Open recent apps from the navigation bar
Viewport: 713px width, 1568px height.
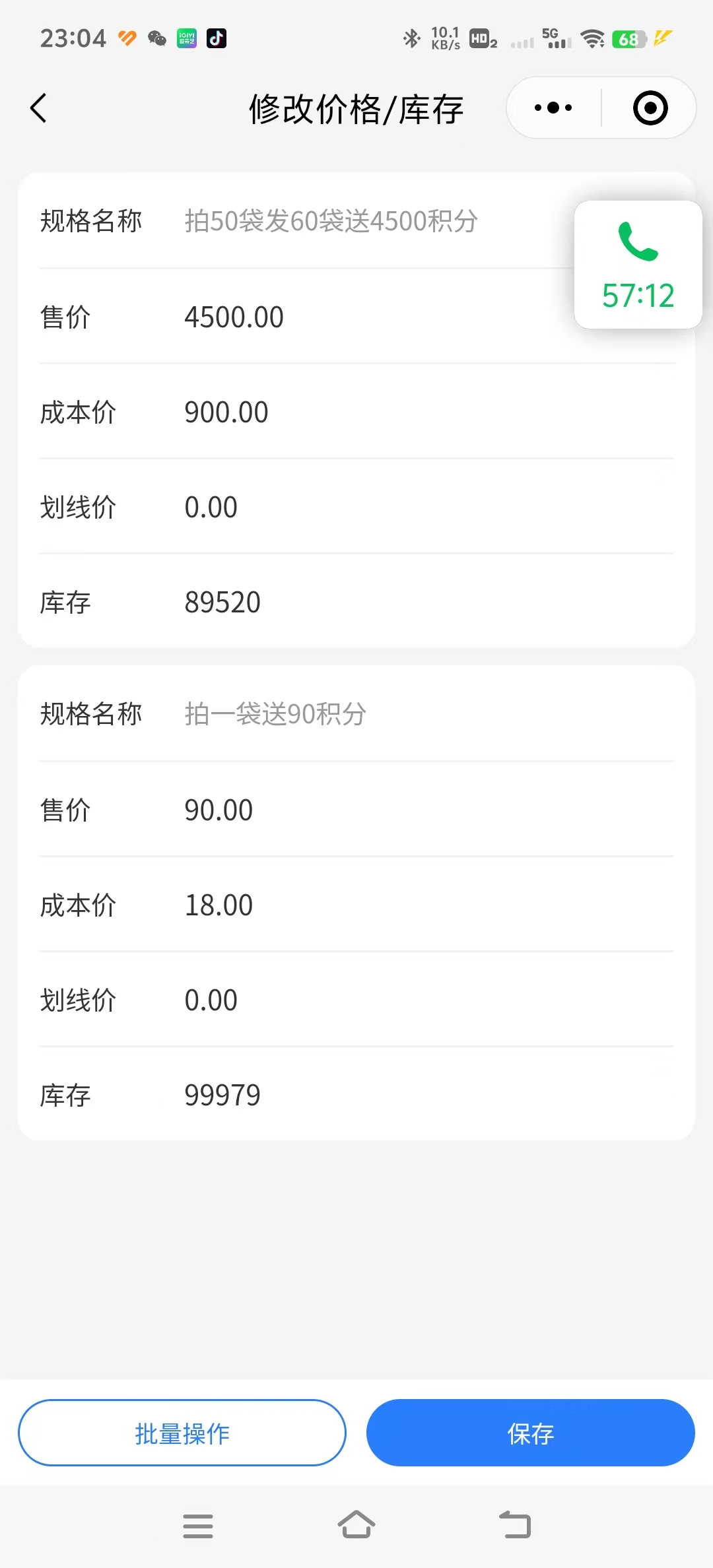198,1526
